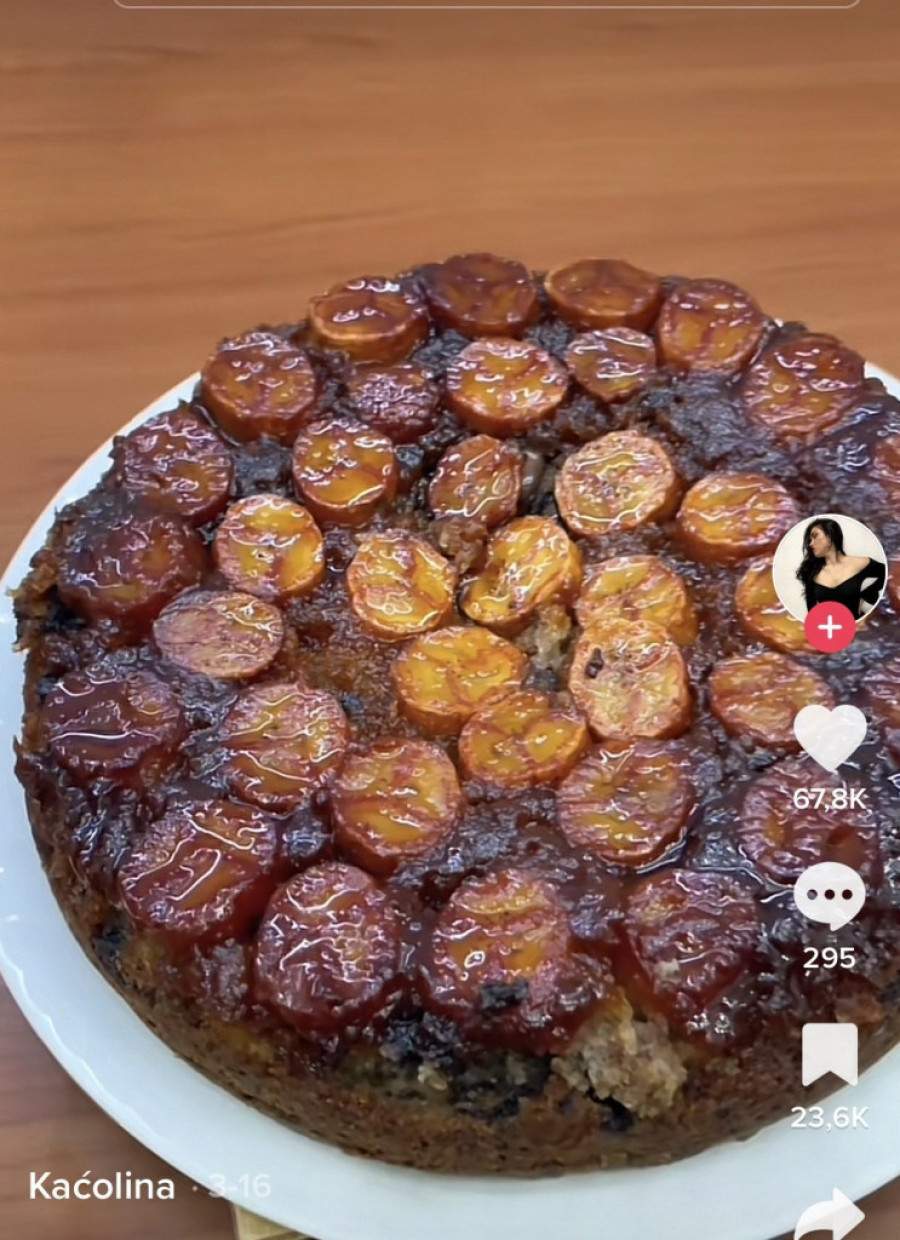Open the Kaćolina username link

tap(101, 1186)
